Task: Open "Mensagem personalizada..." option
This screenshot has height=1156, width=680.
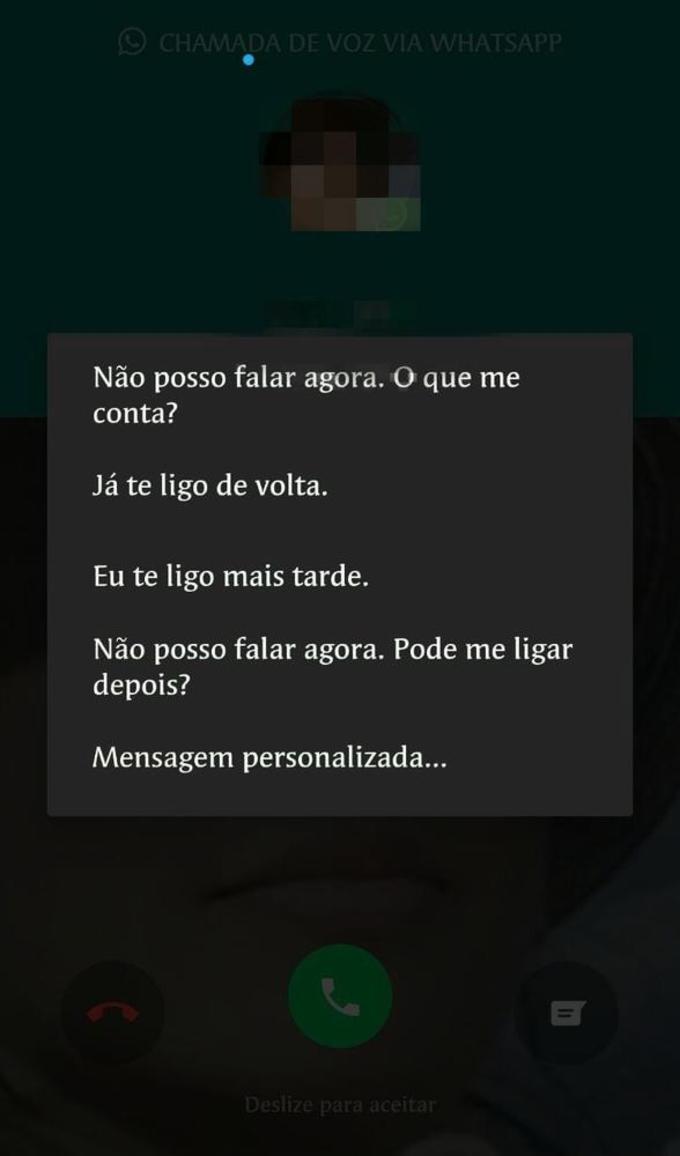Action: (269, 757)
